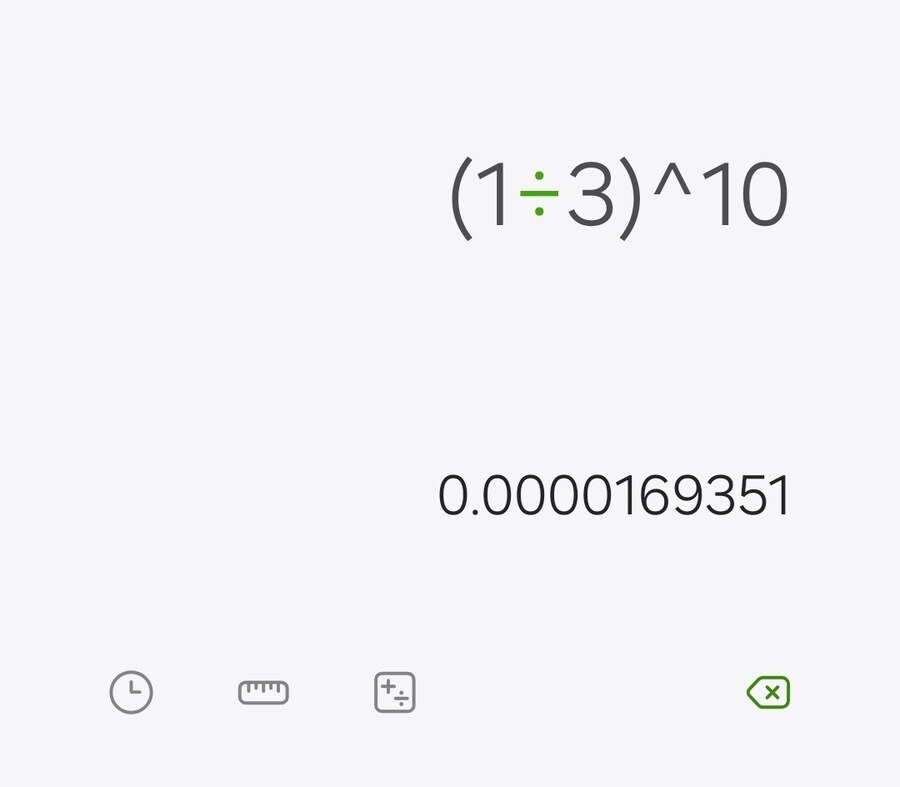Open calculation history clock icon

point(131,692)
